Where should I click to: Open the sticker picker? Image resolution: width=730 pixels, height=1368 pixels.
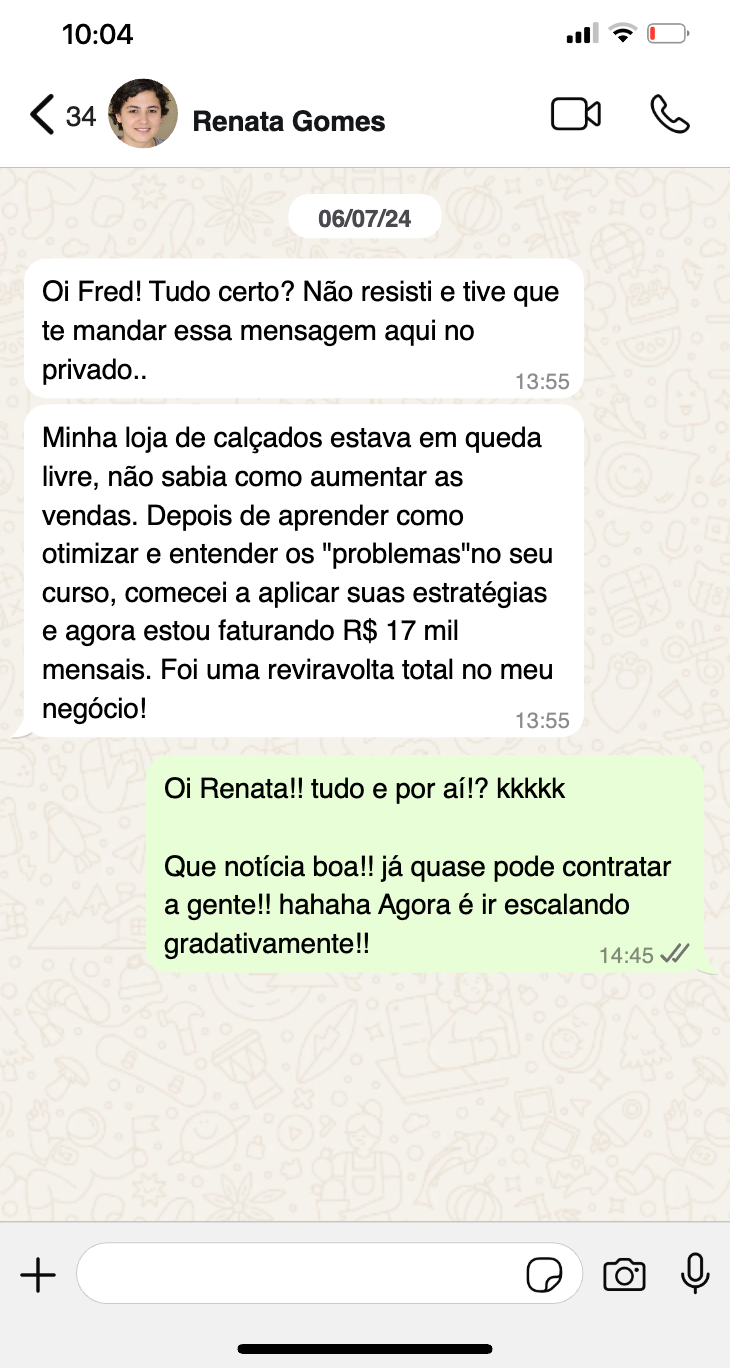pos(545,1275)
